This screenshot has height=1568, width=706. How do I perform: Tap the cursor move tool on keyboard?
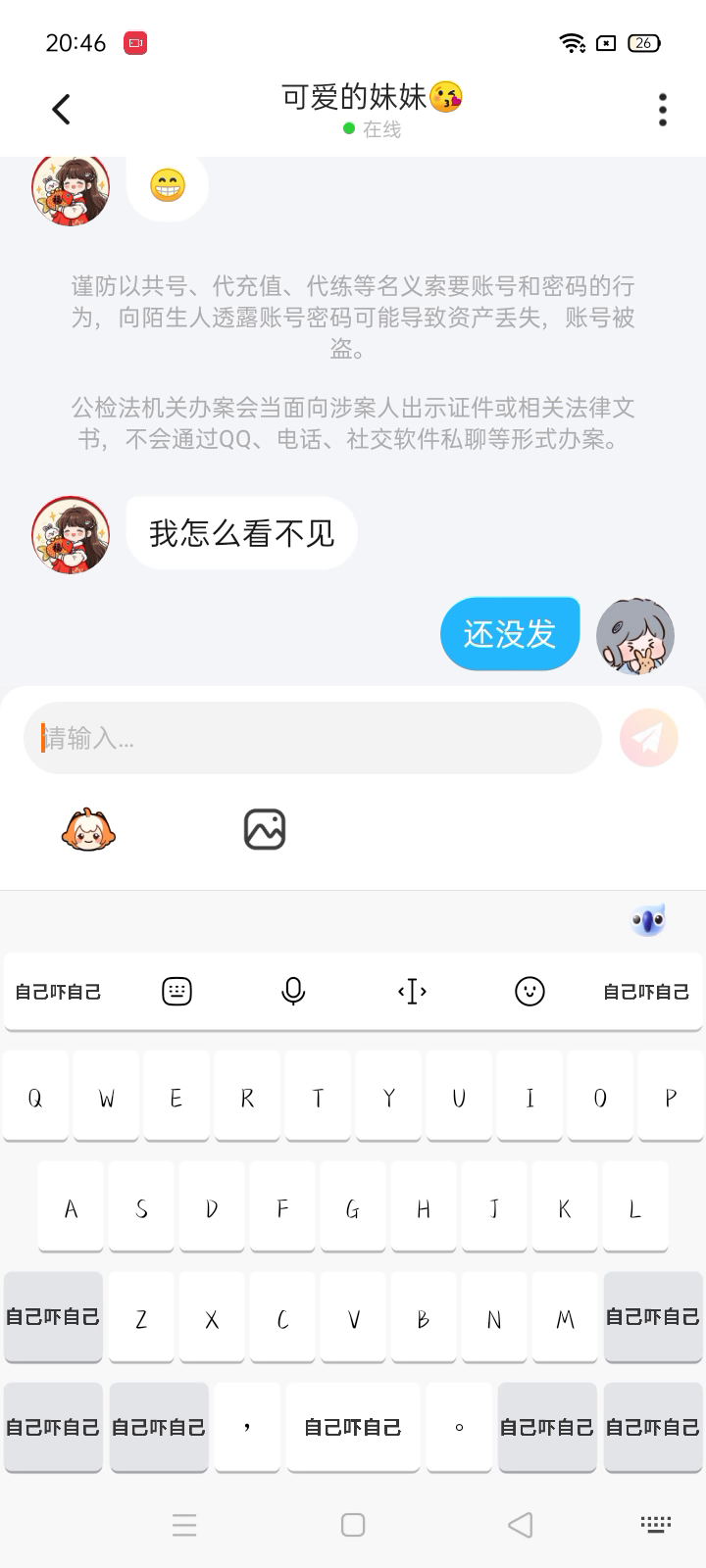(412, 992)
